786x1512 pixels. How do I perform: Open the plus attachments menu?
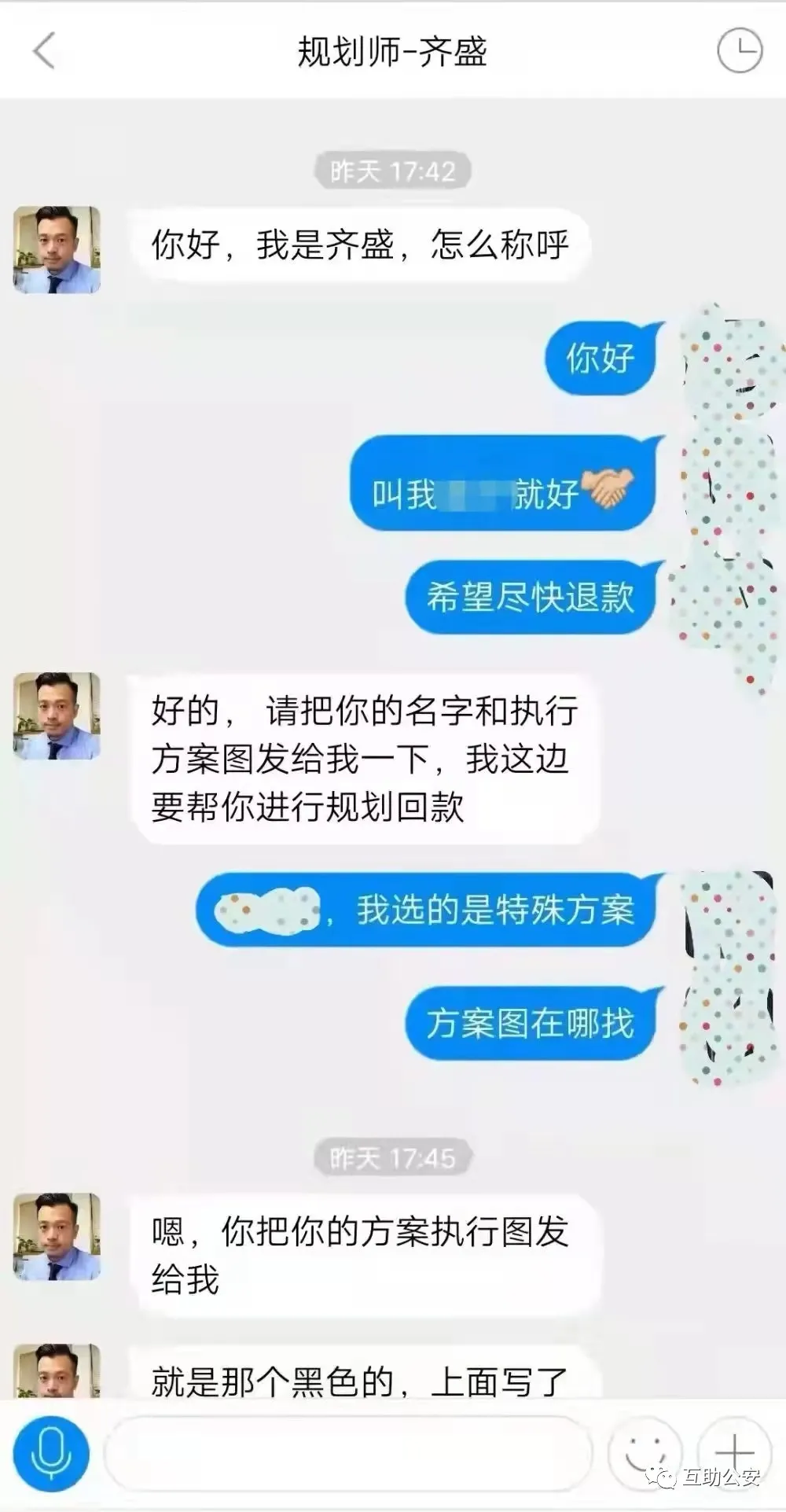click(734, 1451)
